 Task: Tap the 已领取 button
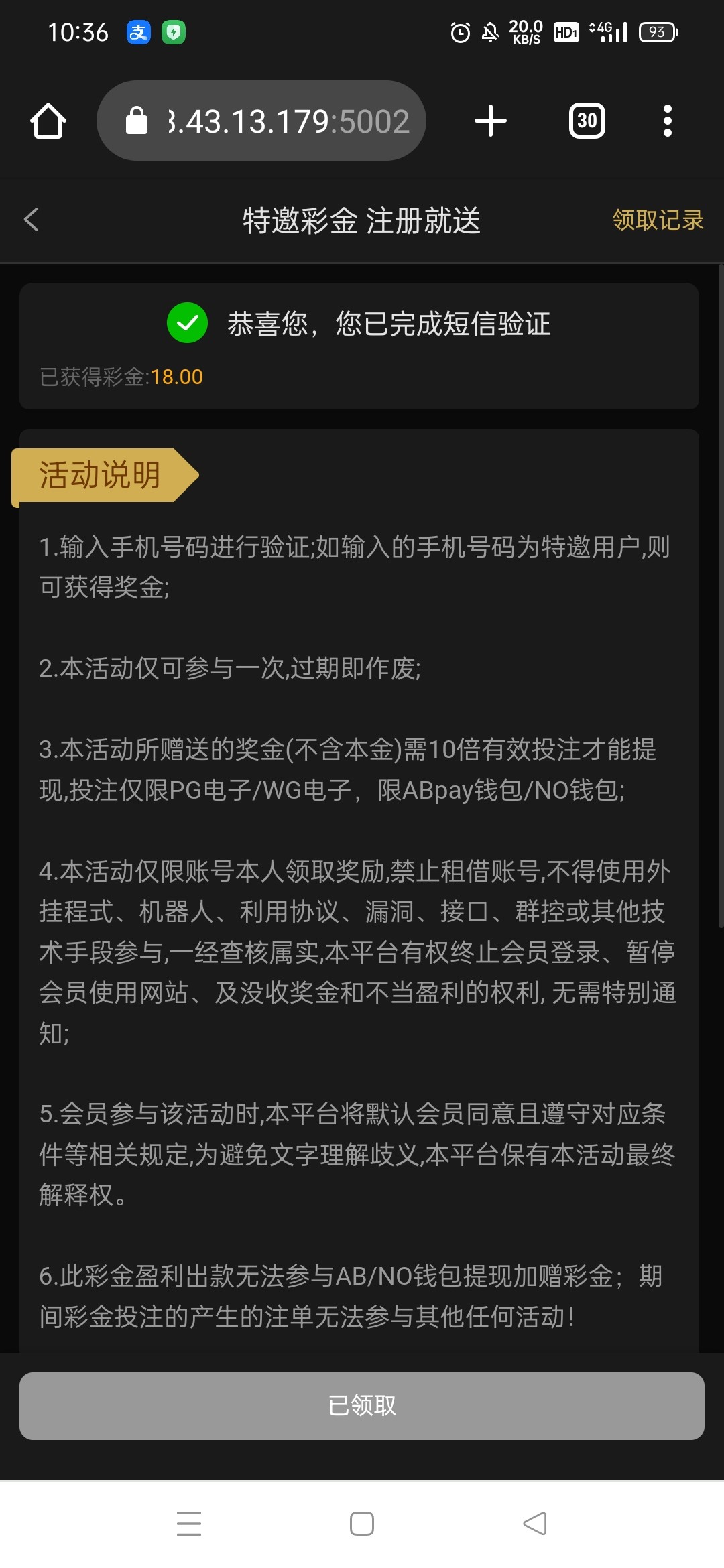[x=361, y=1406]
